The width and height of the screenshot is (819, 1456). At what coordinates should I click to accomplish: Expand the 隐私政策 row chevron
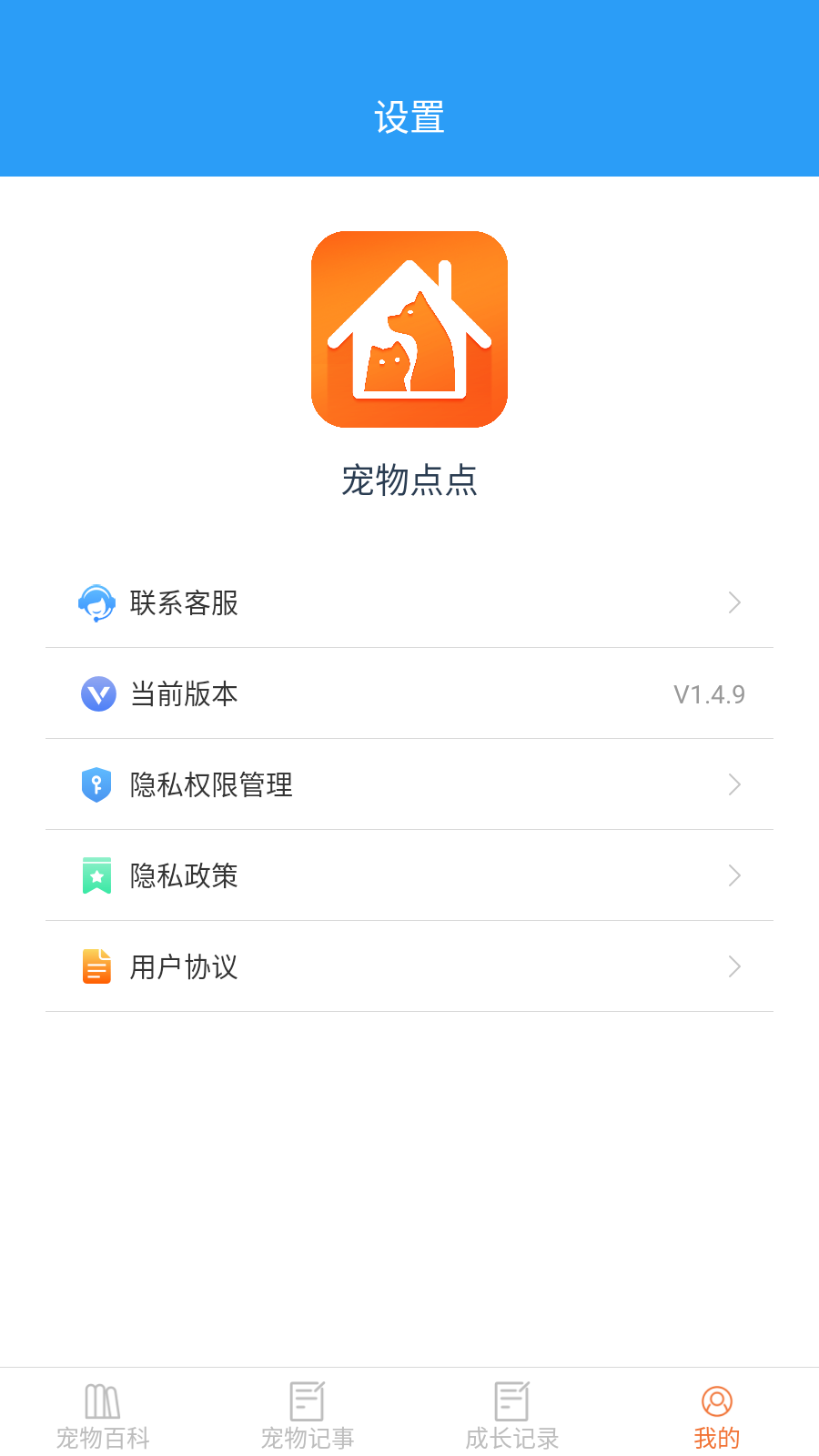click(x=733, y=875)
